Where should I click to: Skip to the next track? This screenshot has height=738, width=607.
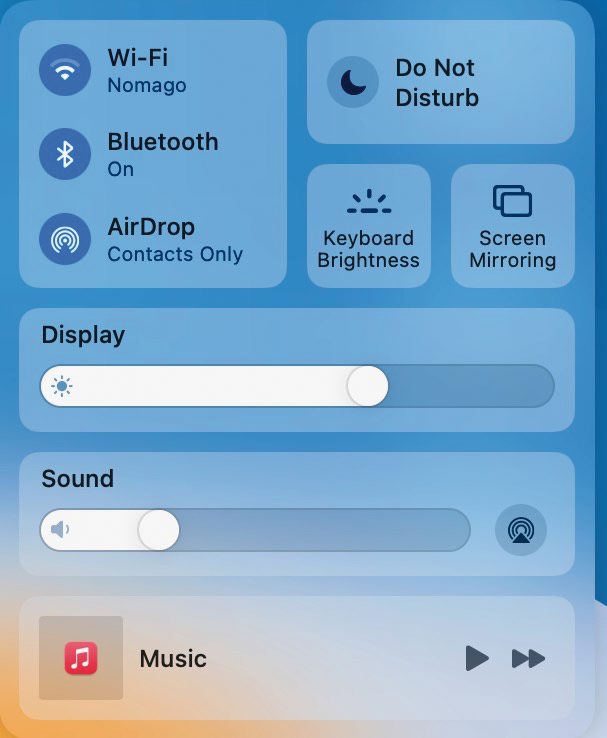[x=528, y=658]
